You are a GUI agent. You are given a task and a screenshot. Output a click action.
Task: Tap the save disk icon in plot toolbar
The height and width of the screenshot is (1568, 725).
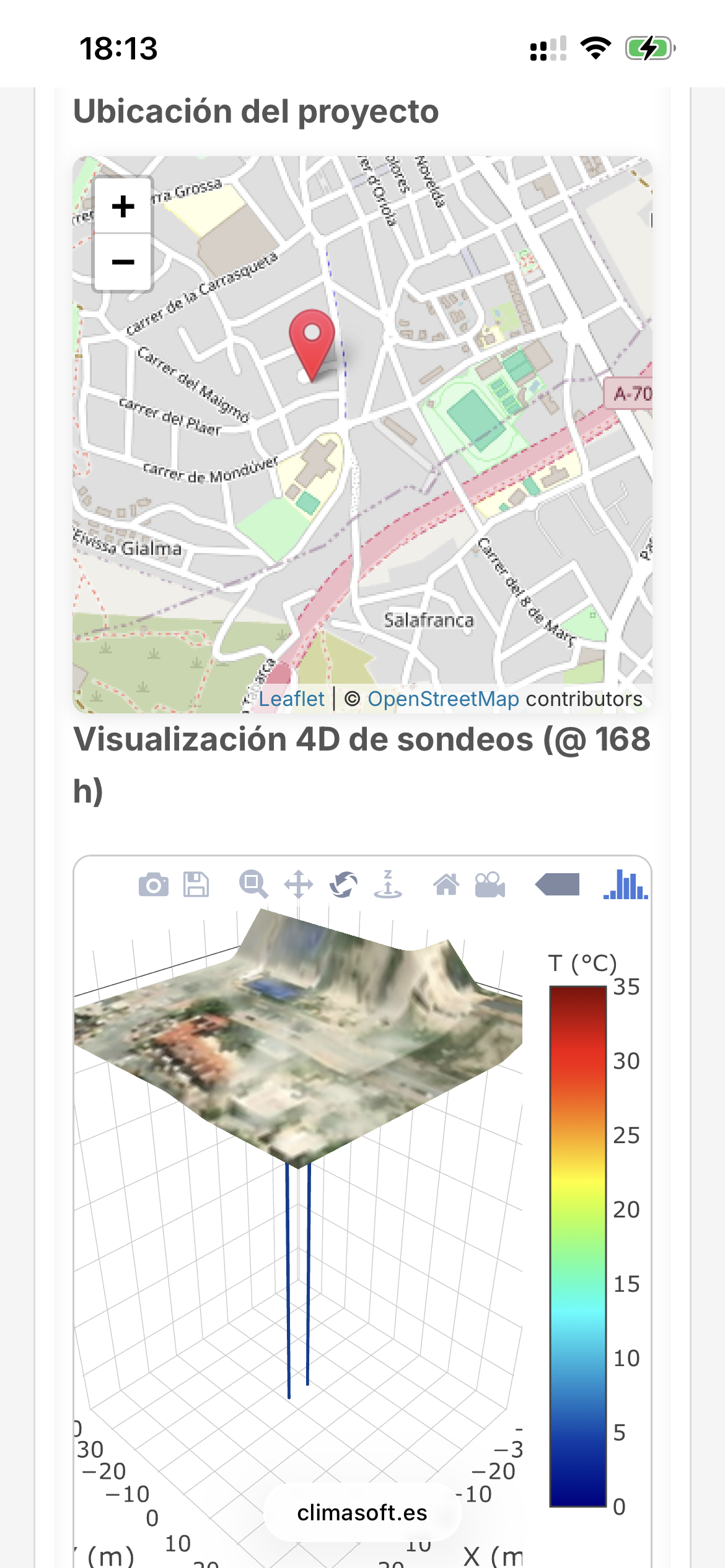pos(196,884)
